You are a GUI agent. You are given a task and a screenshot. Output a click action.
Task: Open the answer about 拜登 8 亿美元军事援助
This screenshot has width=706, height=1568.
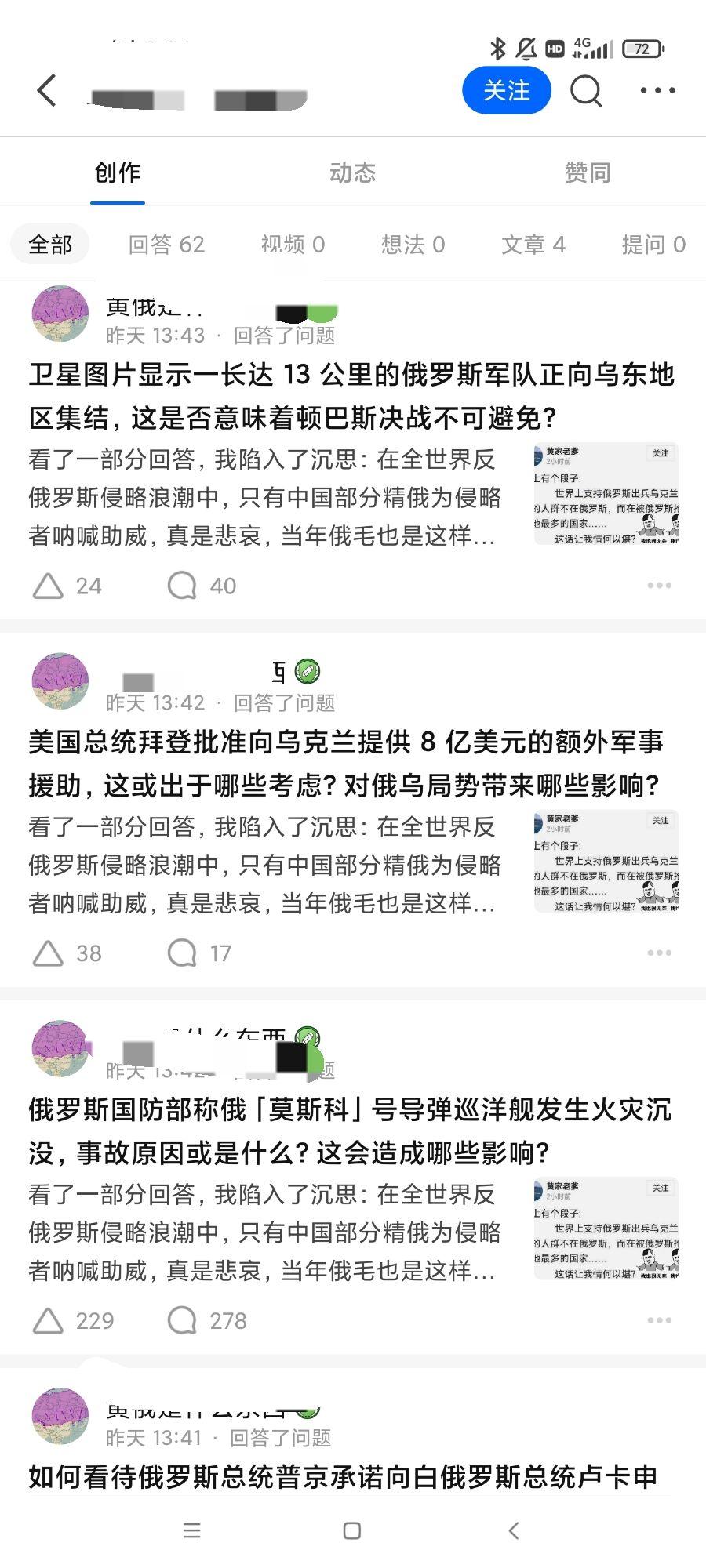click(x=345, y=763)
